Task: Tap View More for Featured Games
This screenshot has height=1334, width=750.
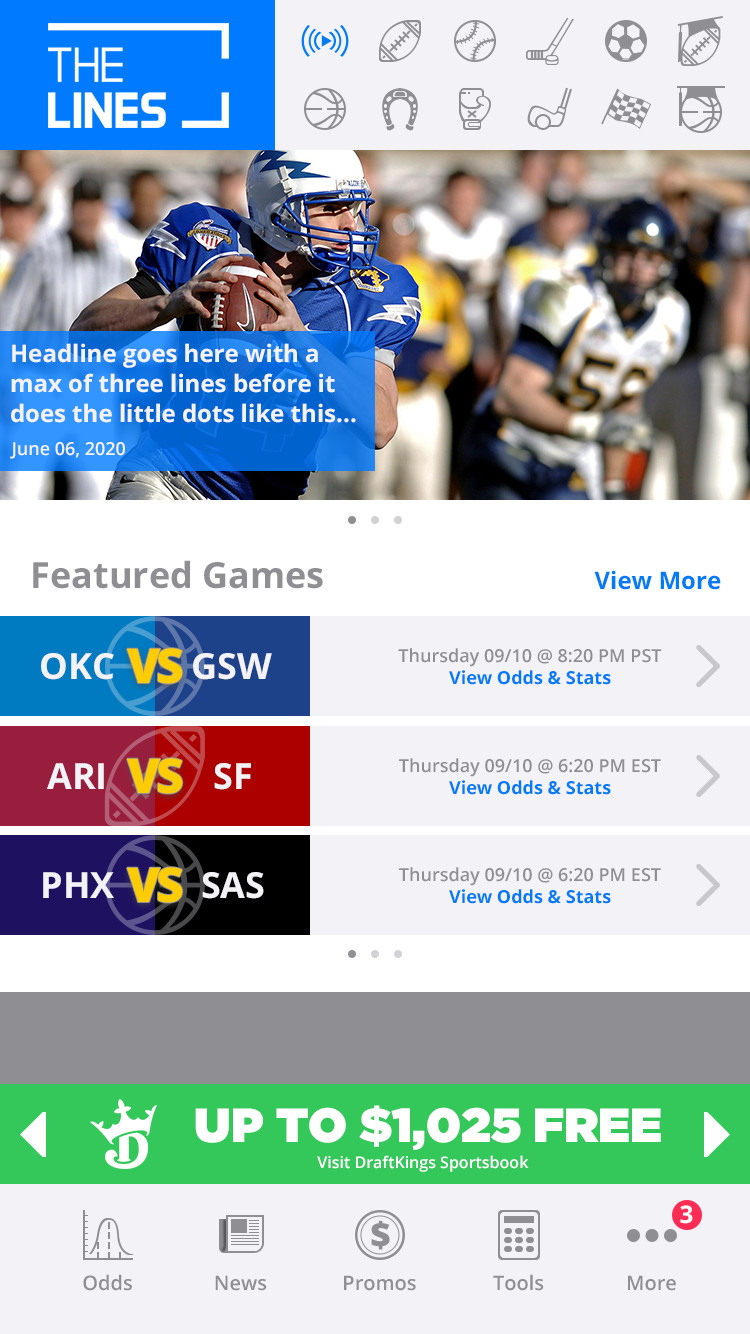Action: (657, 581)
